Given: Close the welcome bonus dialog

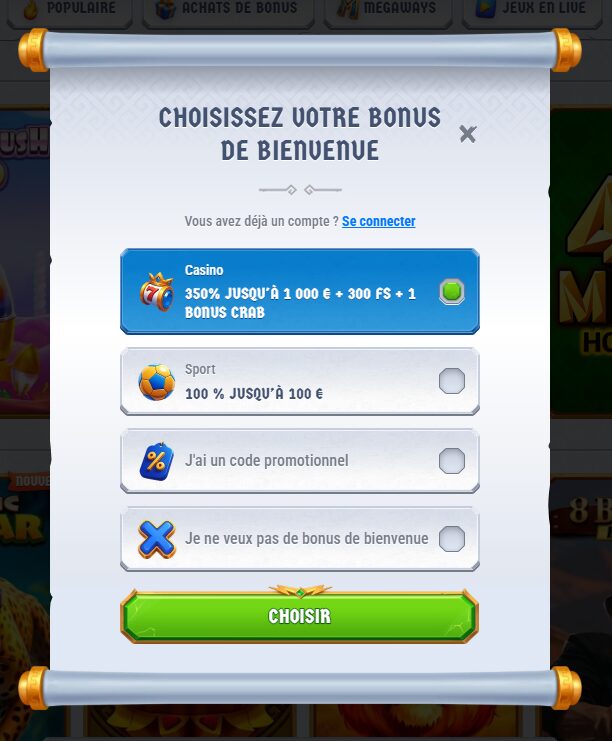Looking at the screenshot, I should pyautogui.click(x=467, y=134).
